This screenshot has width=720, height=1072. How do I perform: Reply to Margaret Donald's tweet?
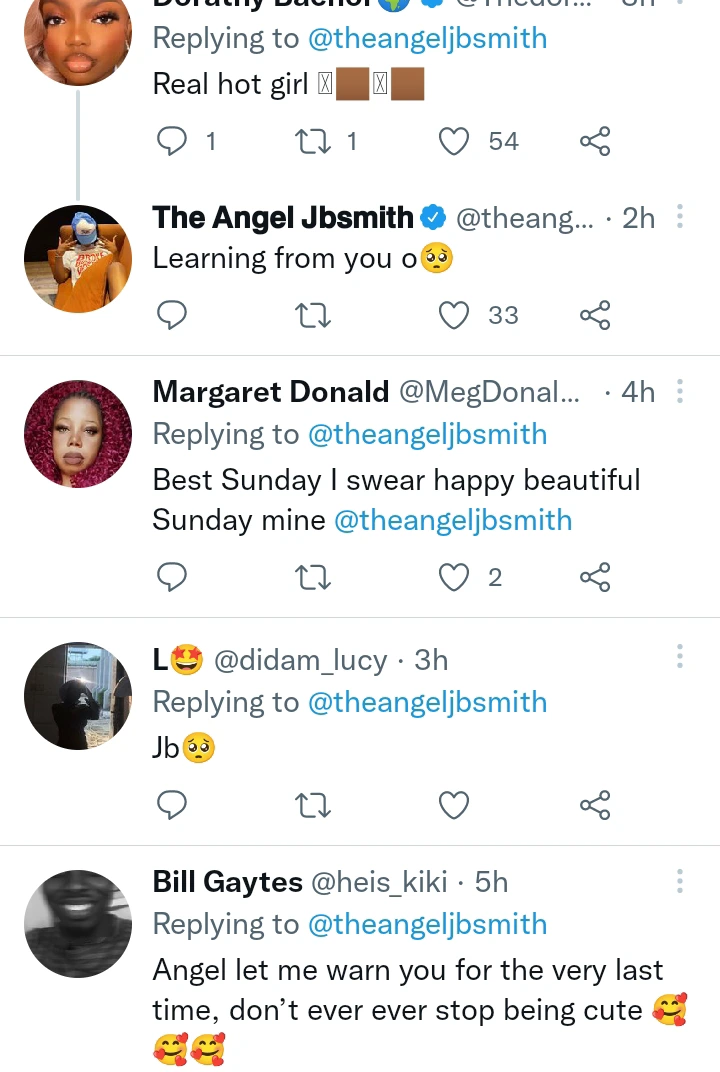pyautogui.click(x=173, y=578)
